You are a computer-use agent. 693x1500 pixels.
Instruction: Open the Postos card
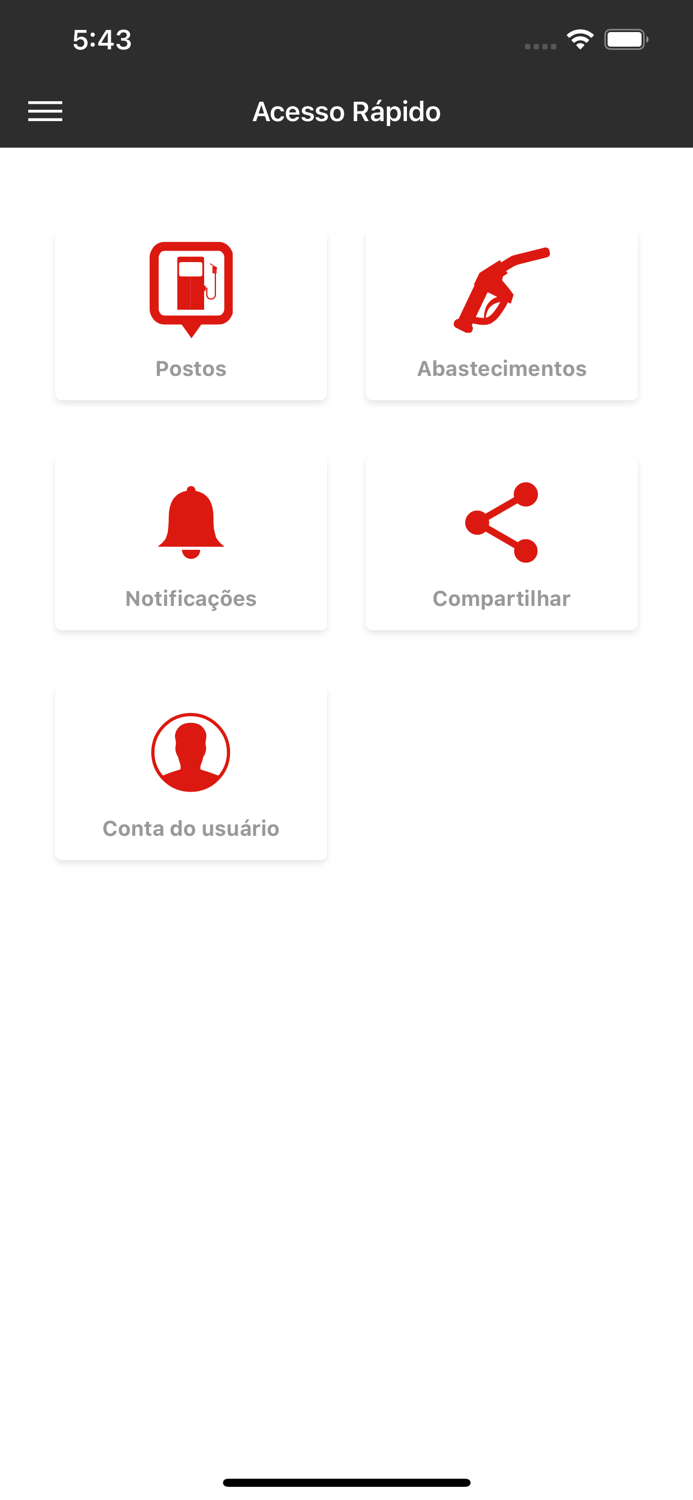pos(191,315)
